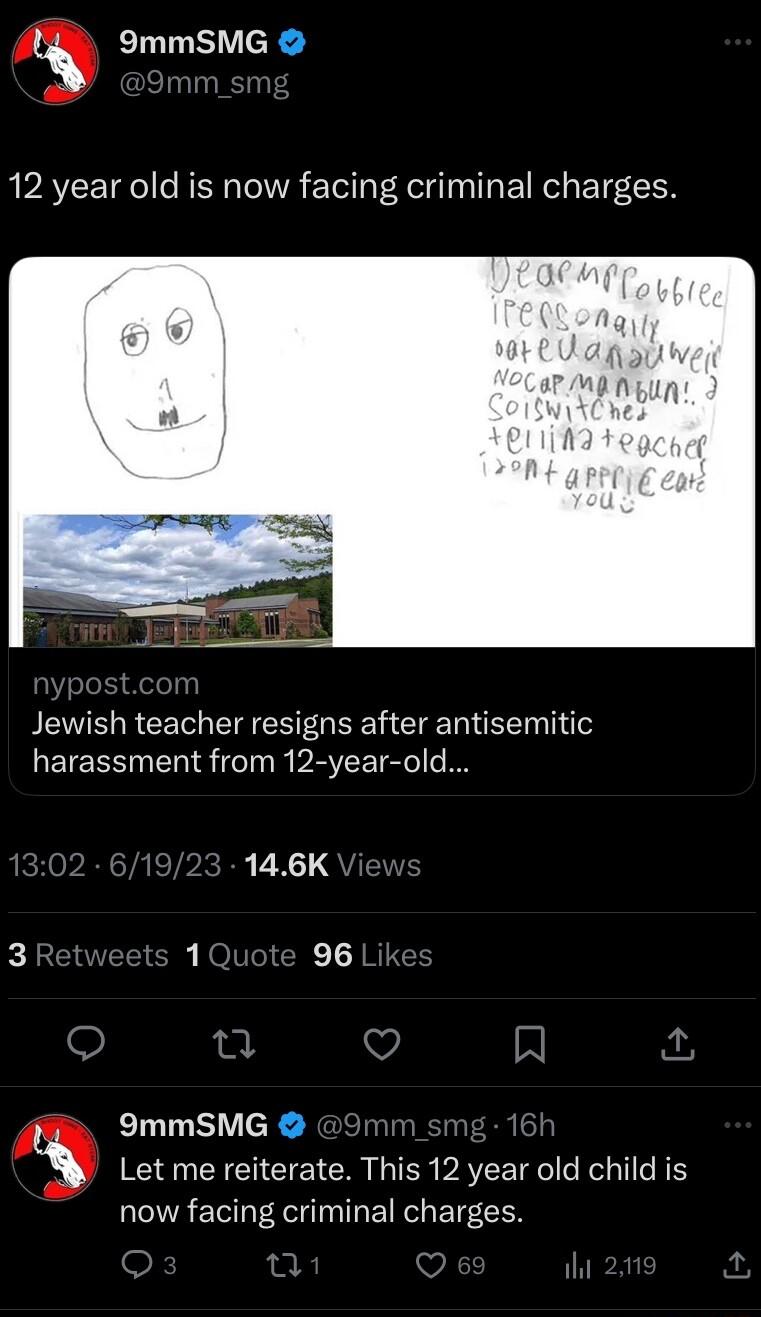The width and height of the screenshot is (761, 1317).
Task: Share the 'Let me reiterate' reply
Action: pos(735,1266)
